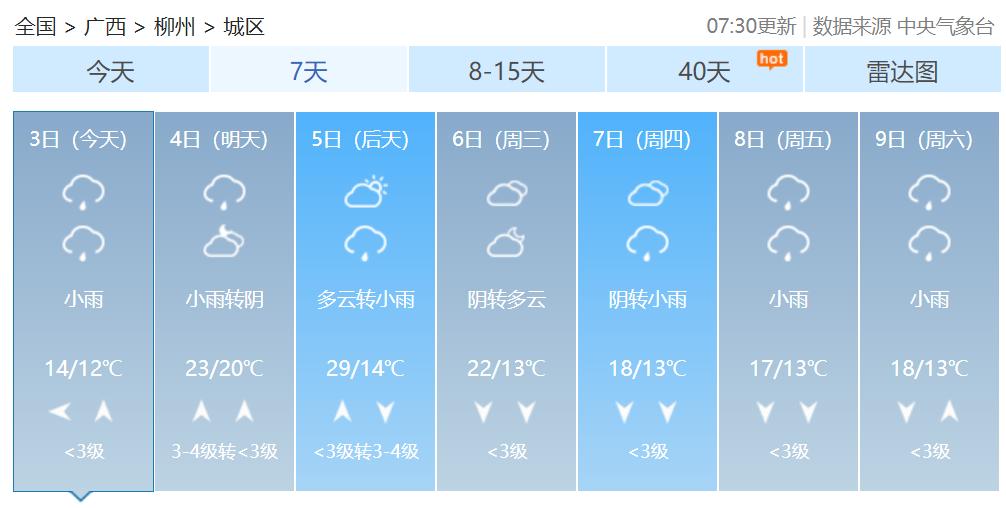Select the 7日 (周四) forecast card
Screen dimensions: 1006x508
647,300
